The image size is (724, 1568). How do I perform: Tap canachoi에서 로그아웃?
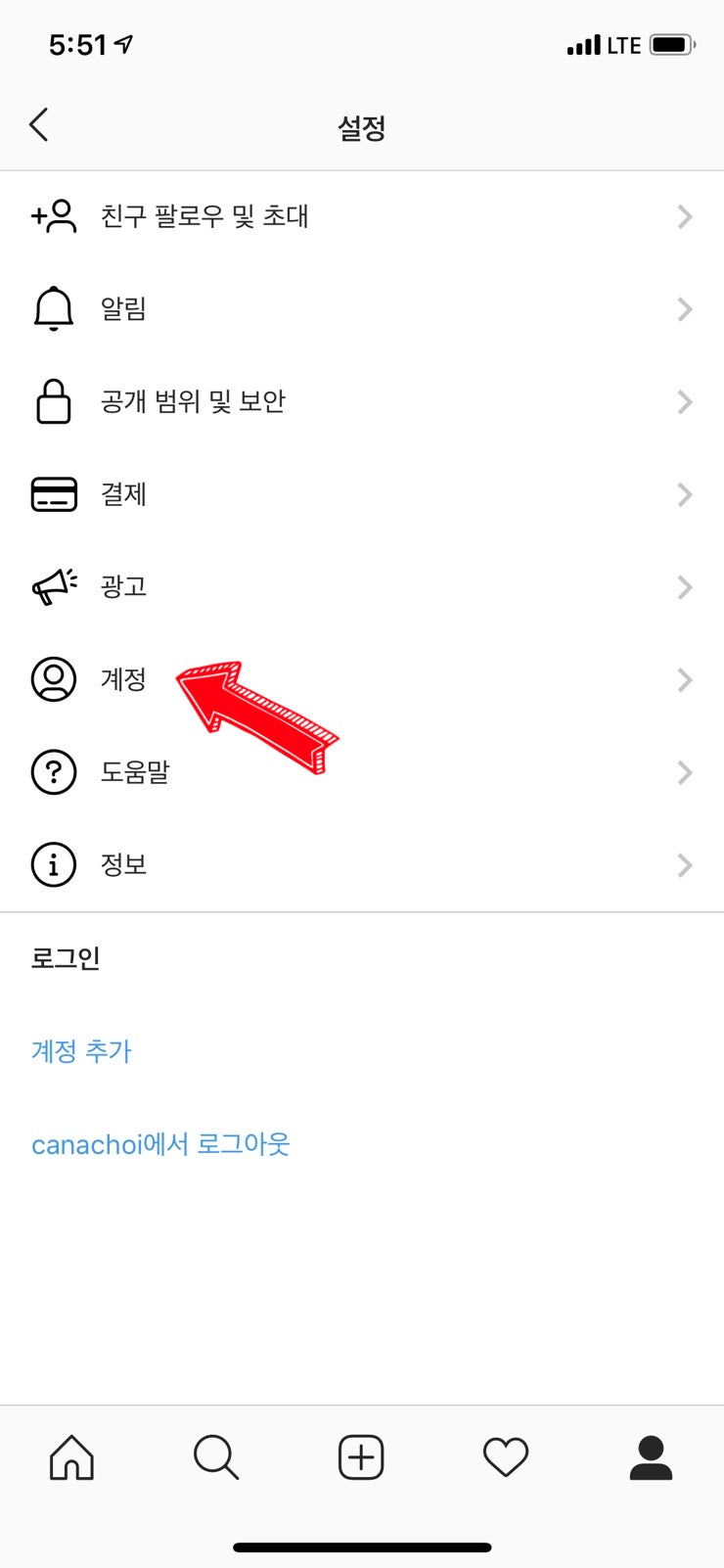pos(160,1144)
